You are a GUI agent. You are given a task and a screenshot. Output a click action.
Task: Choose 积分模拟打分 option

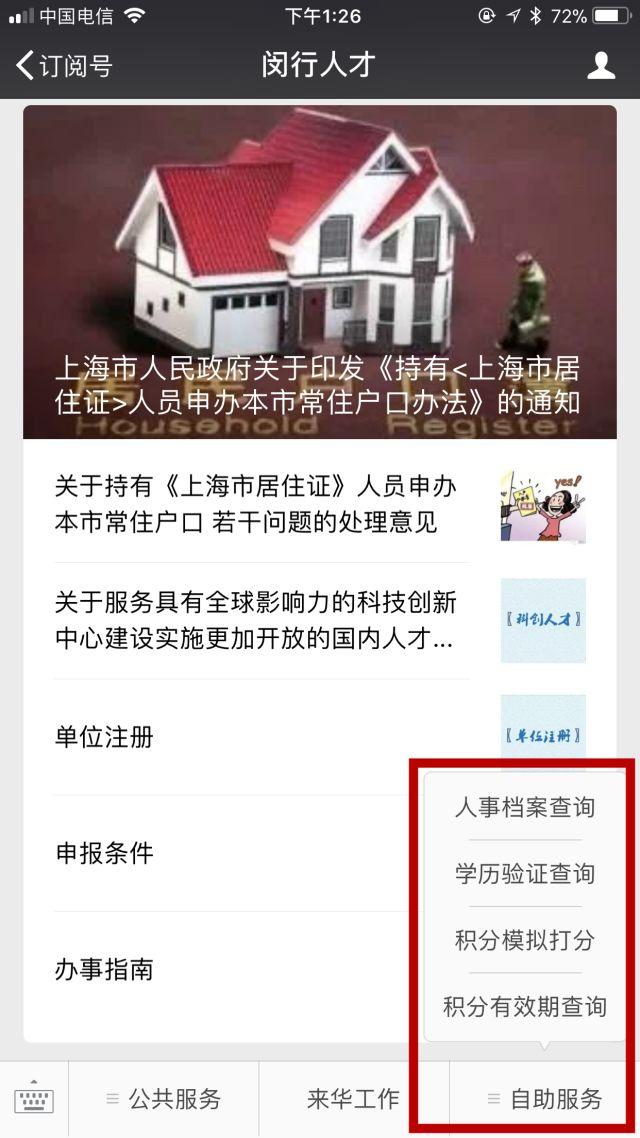pos(525,940)
